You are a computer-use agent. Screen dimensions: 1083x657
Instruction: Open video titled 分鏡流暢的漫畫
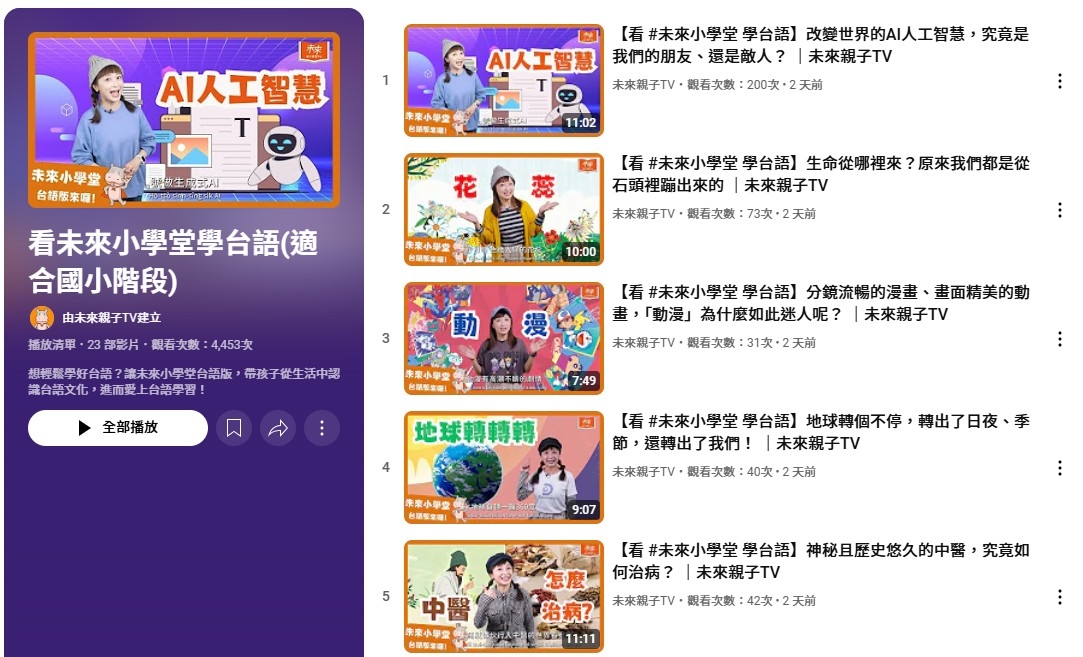click(820, 303)
